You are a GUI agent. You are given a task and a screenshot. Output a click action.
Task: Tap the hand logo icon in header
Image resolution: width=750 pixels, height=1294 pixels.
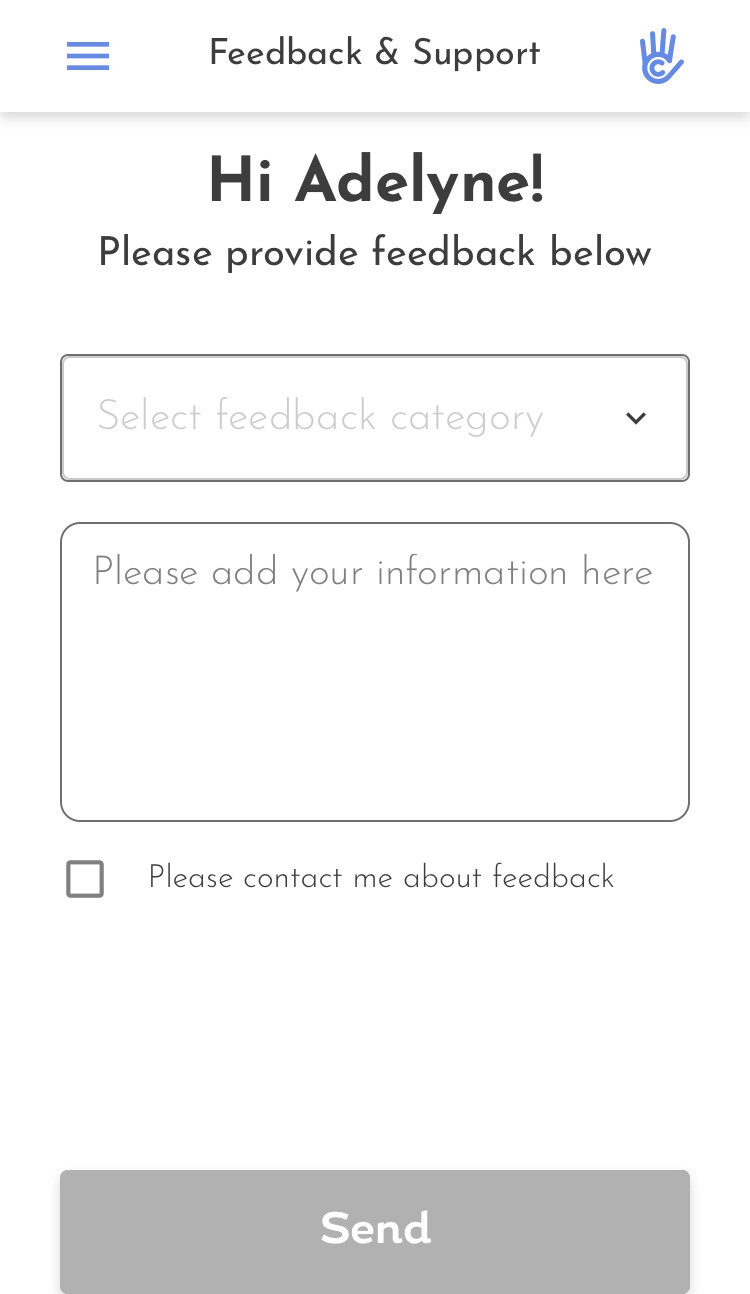coord(661,56)
